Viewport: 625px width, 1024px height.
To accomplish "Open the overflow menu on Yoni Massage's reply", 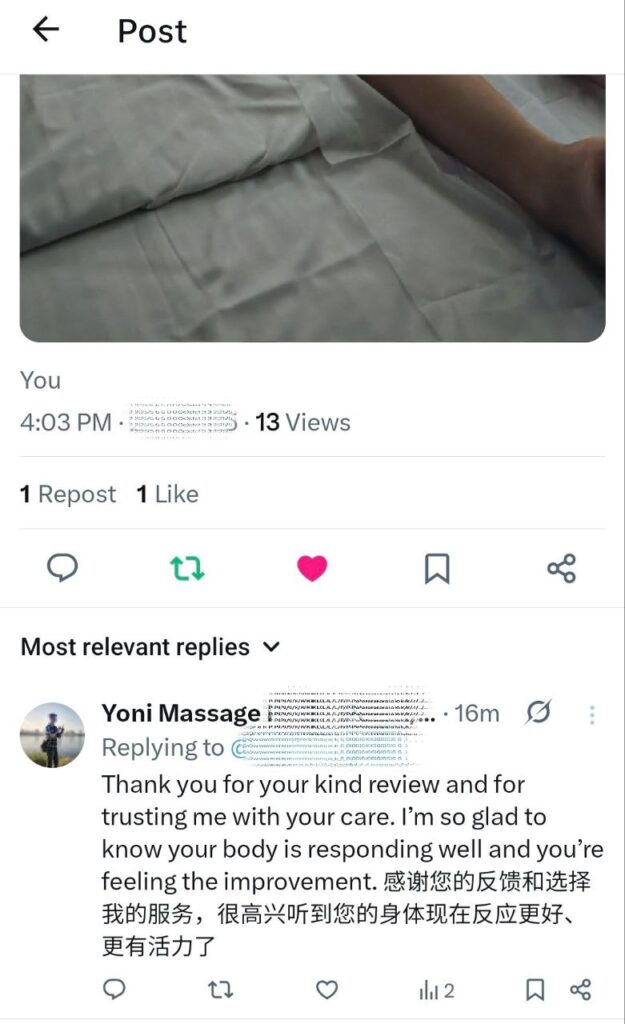I will click(592, 714).
